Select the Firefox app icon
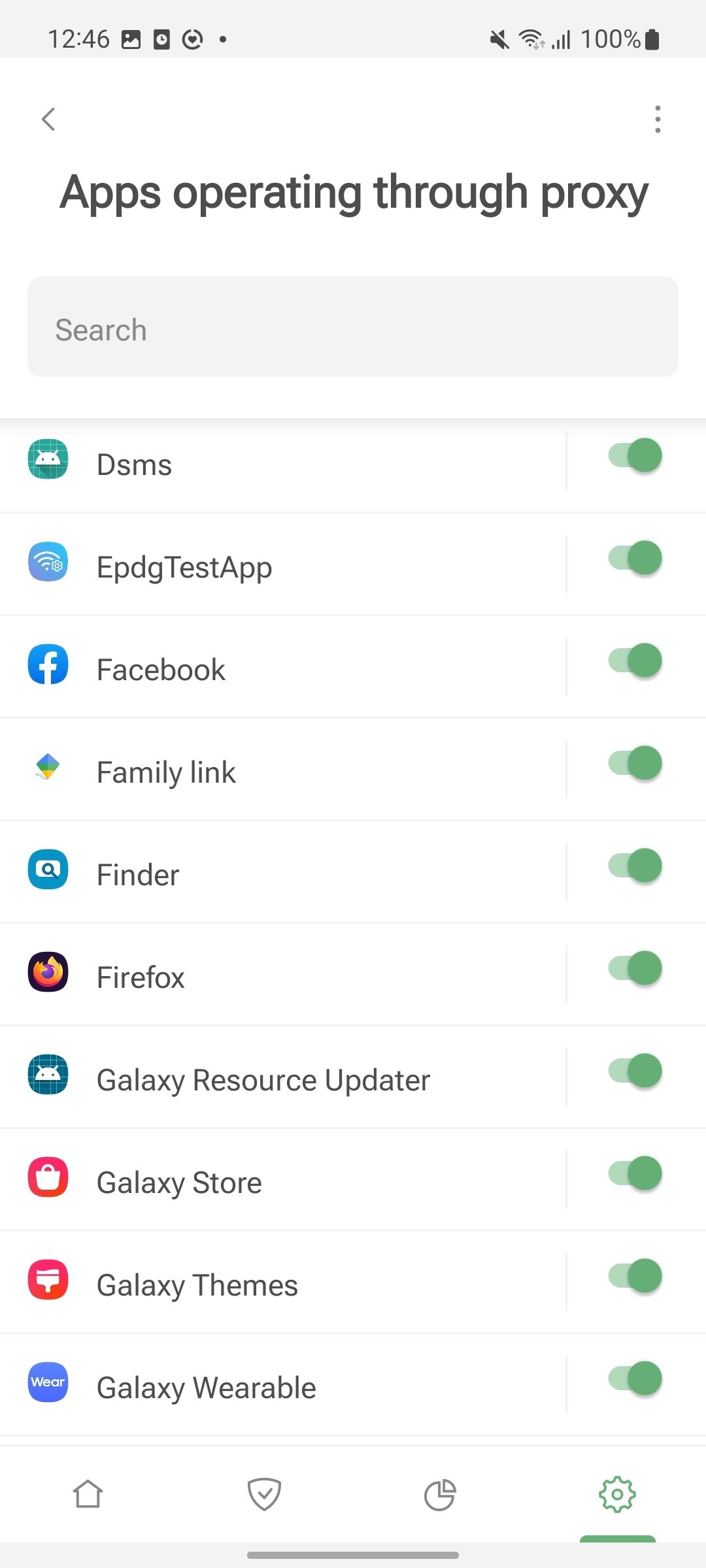The image size is (706, 1568). (x=47, y=972)
